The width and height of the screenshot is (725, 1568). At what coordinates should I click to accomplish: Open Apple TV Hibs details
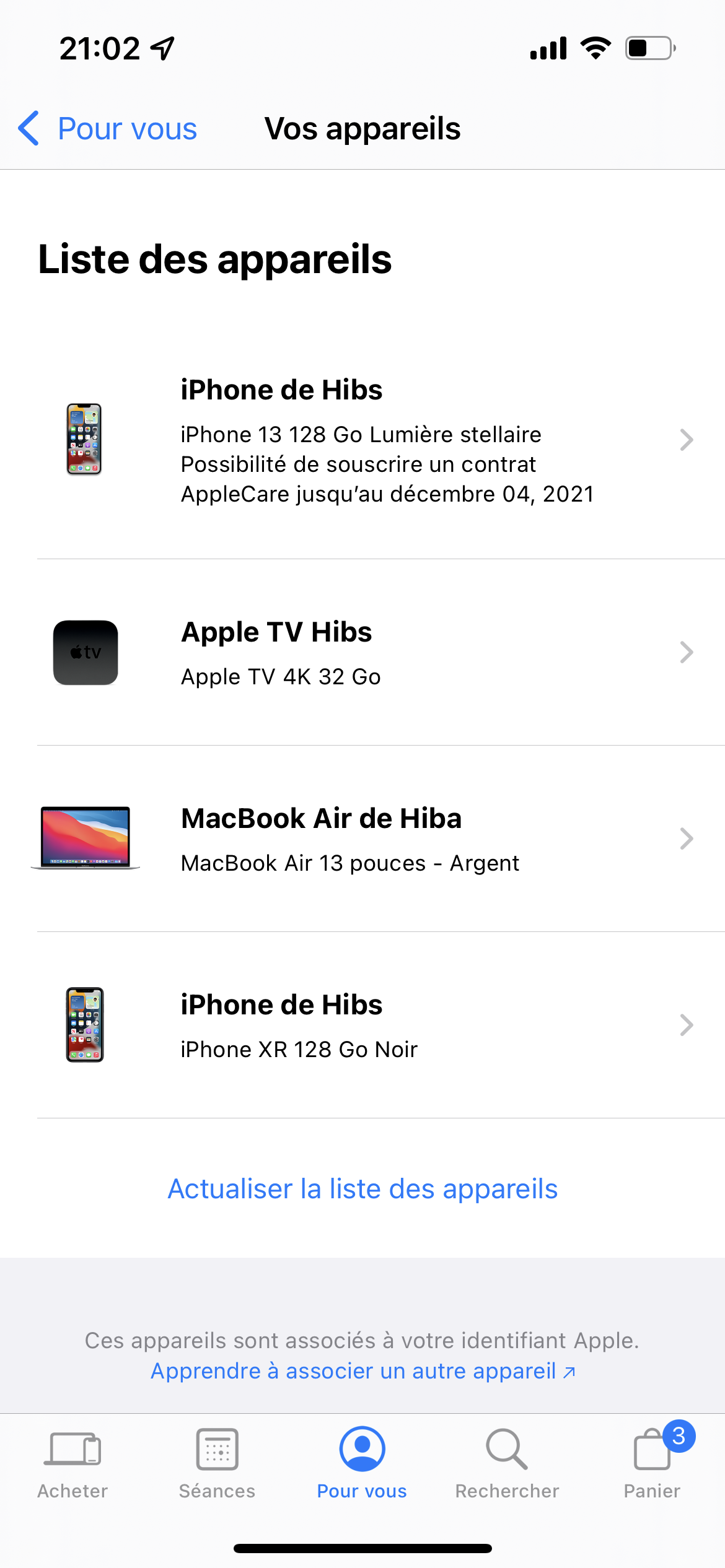pos(372,652)
